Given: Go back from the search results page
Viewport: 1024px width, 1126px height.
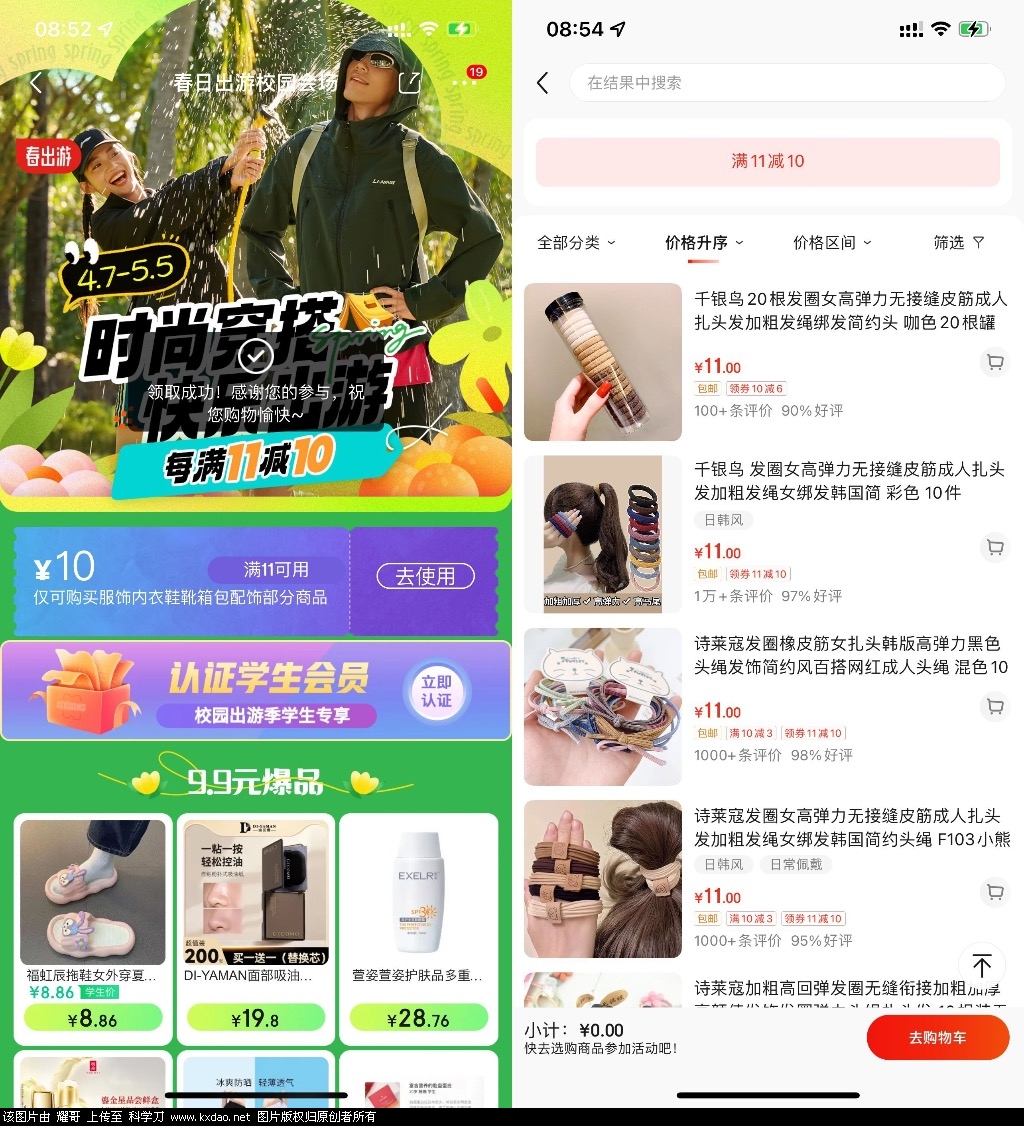Looking at the screenshot, I should [x=543, y=83].
